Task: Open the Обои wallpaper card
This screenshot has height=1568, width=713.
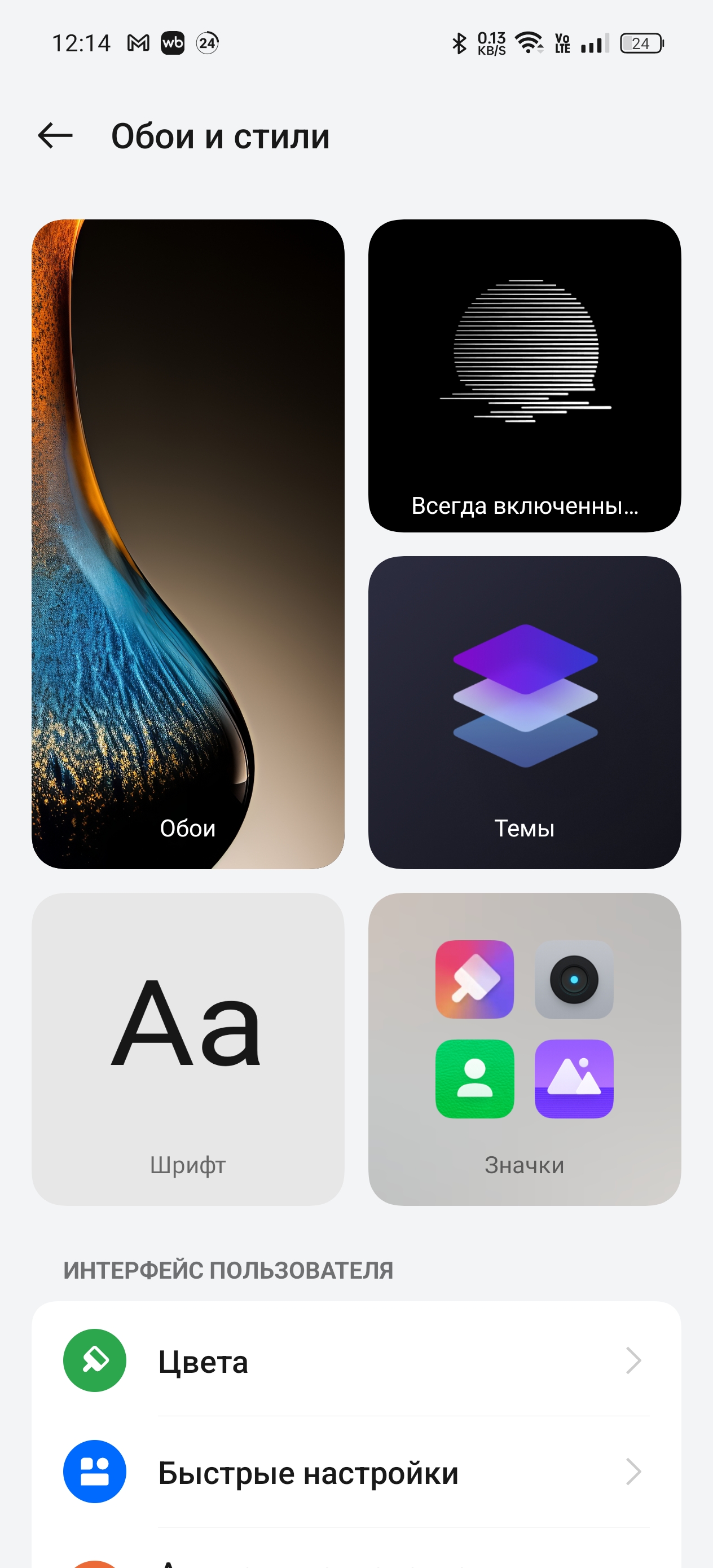Action: point(187,544)
